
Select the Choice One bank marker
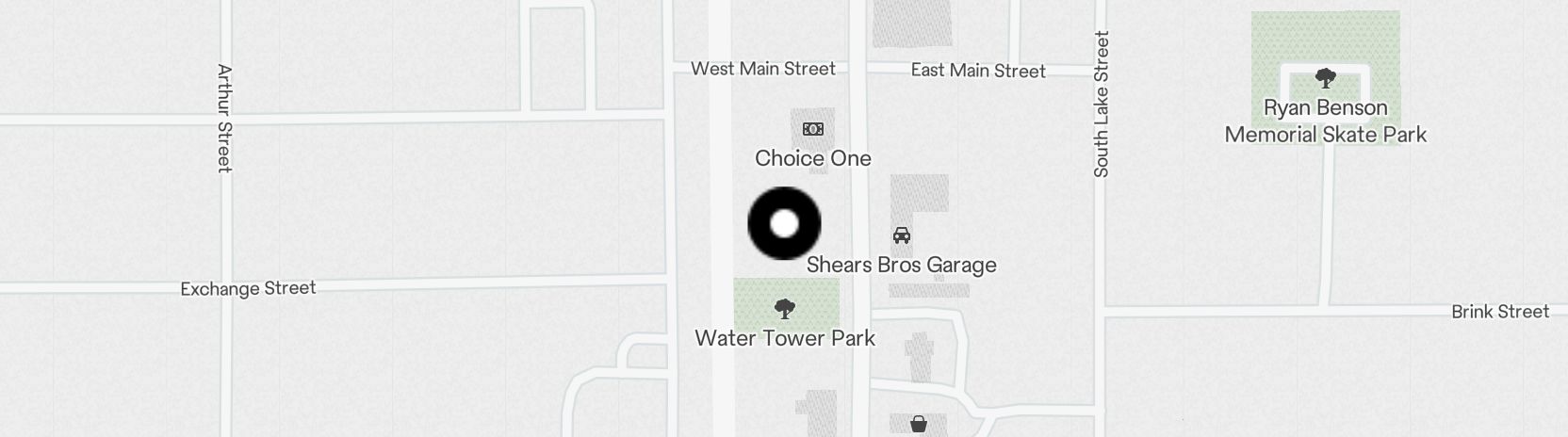tap(812, 129)
